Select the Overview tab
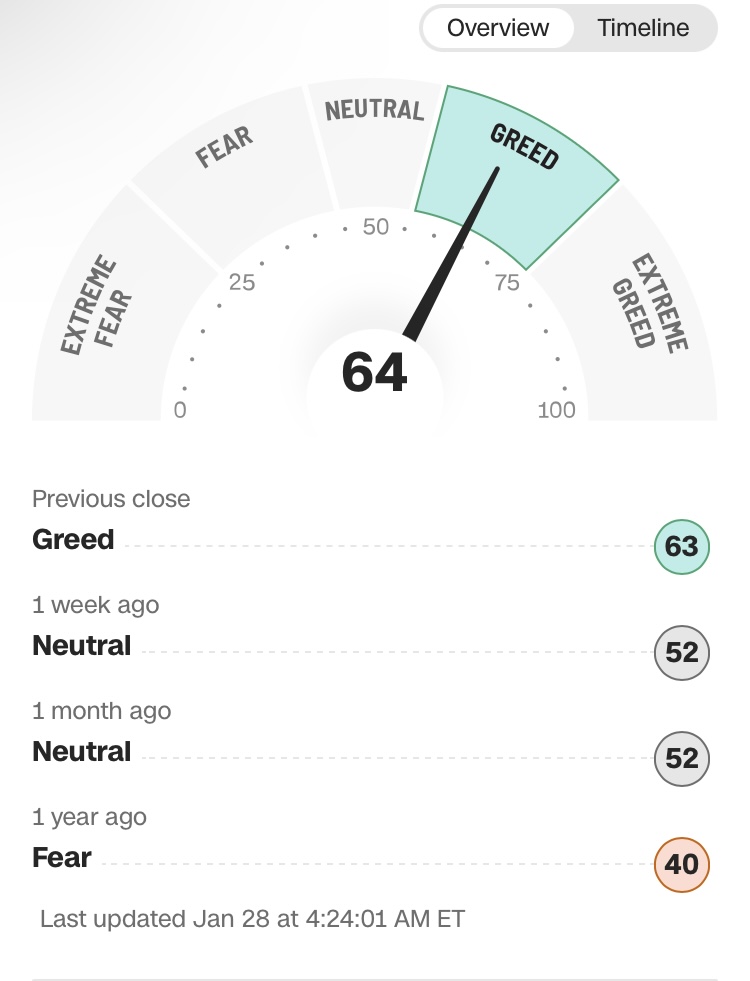The width and height of the screenshot is (750, 981). (x=498, y=28)
